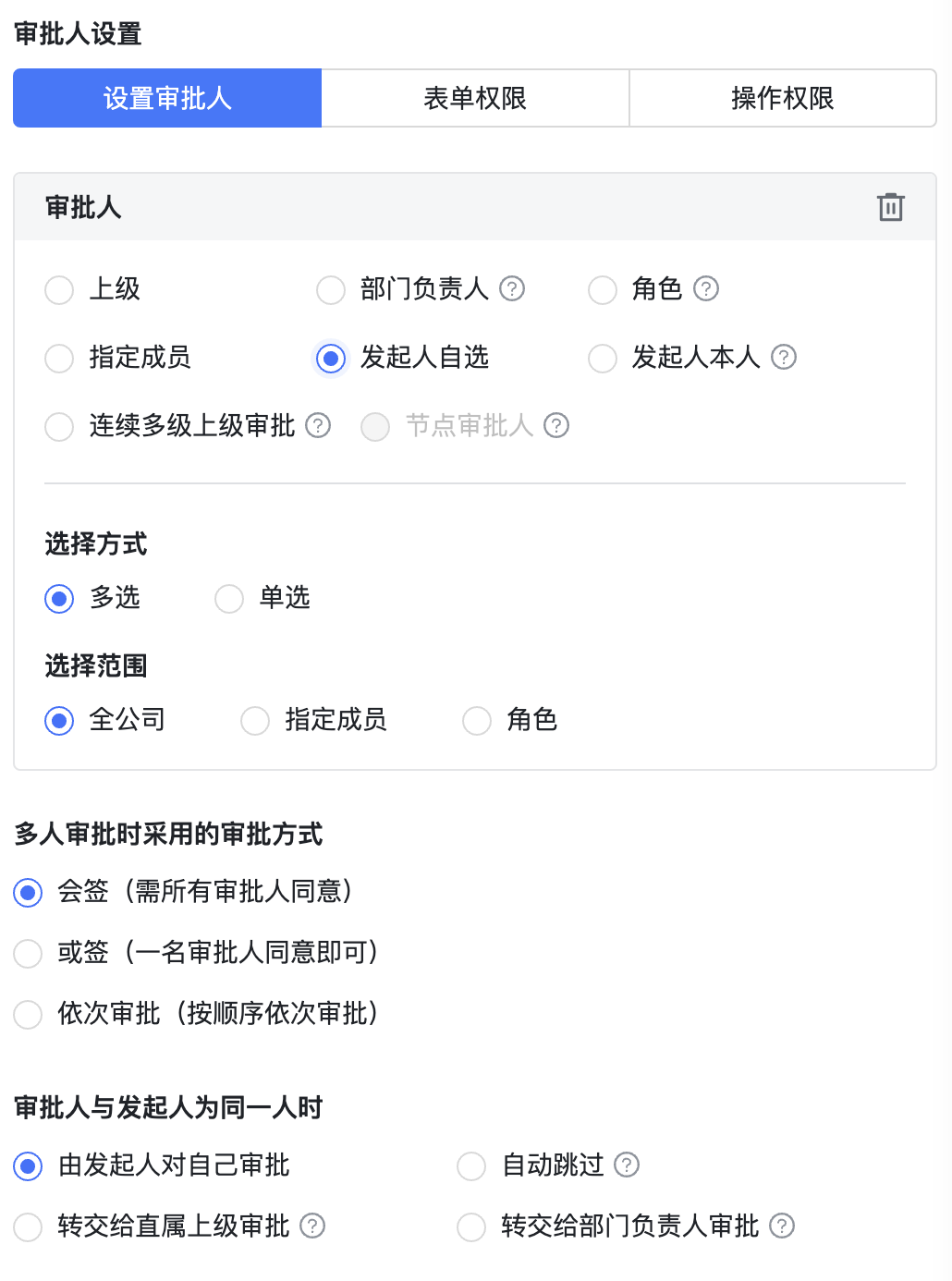Screen dimensions: 952x1281
Task: Open help tooltip next to 部门负责人
Action: [512, 289]
